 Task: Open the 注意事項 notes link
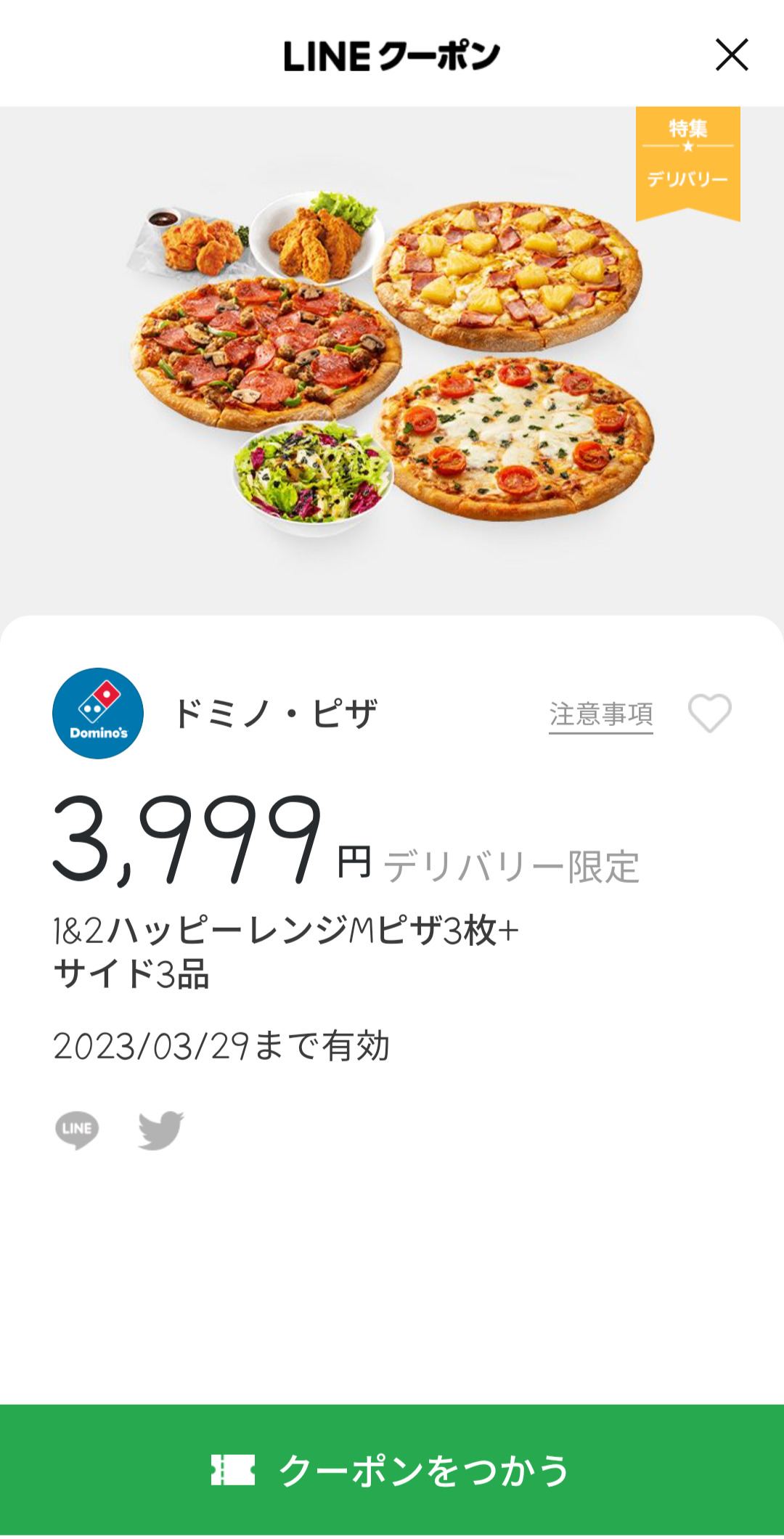pyautogui.click(x=600, y=714)
